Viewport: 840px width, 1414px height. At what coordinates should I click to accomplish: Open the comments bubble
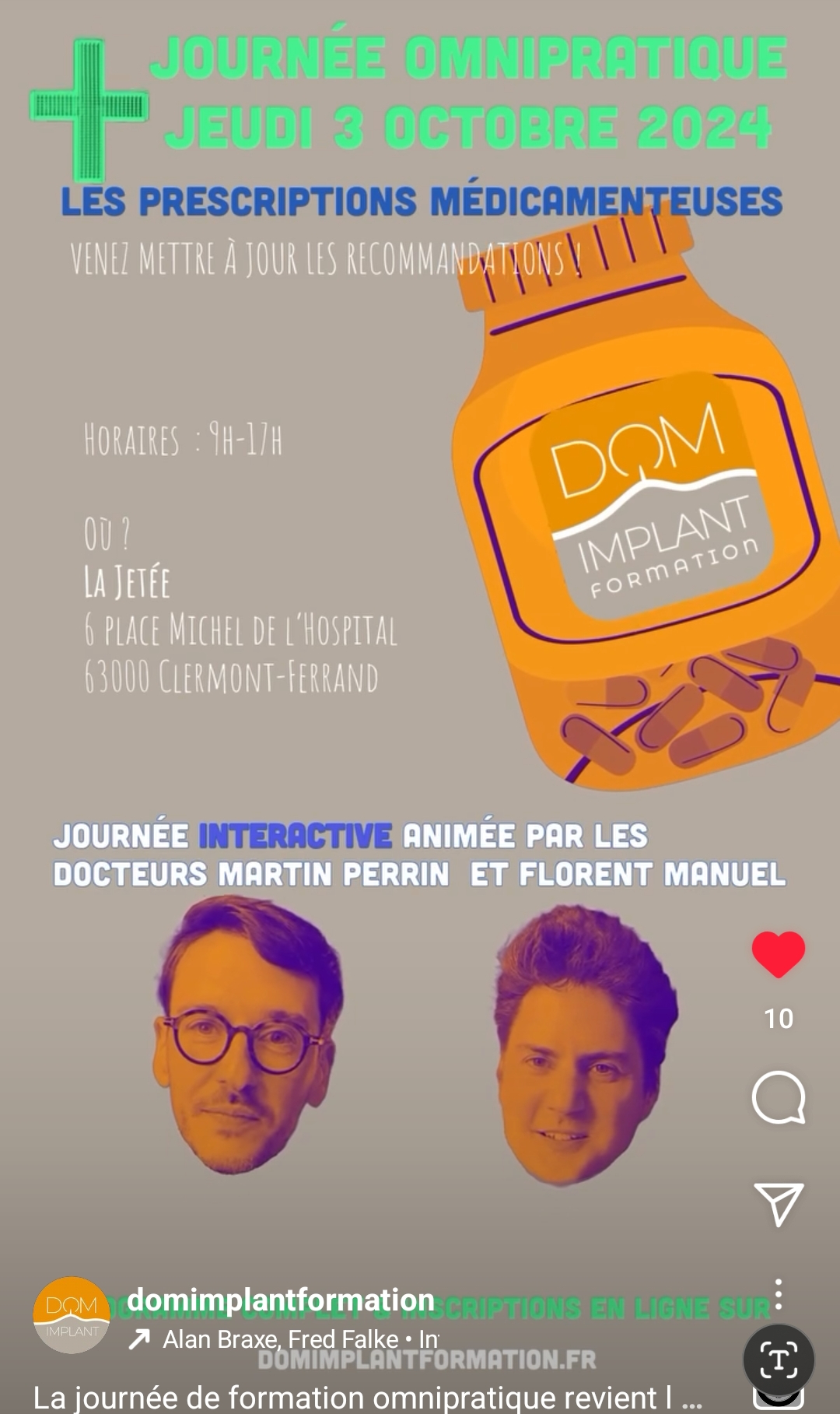tap(778, 1097)
